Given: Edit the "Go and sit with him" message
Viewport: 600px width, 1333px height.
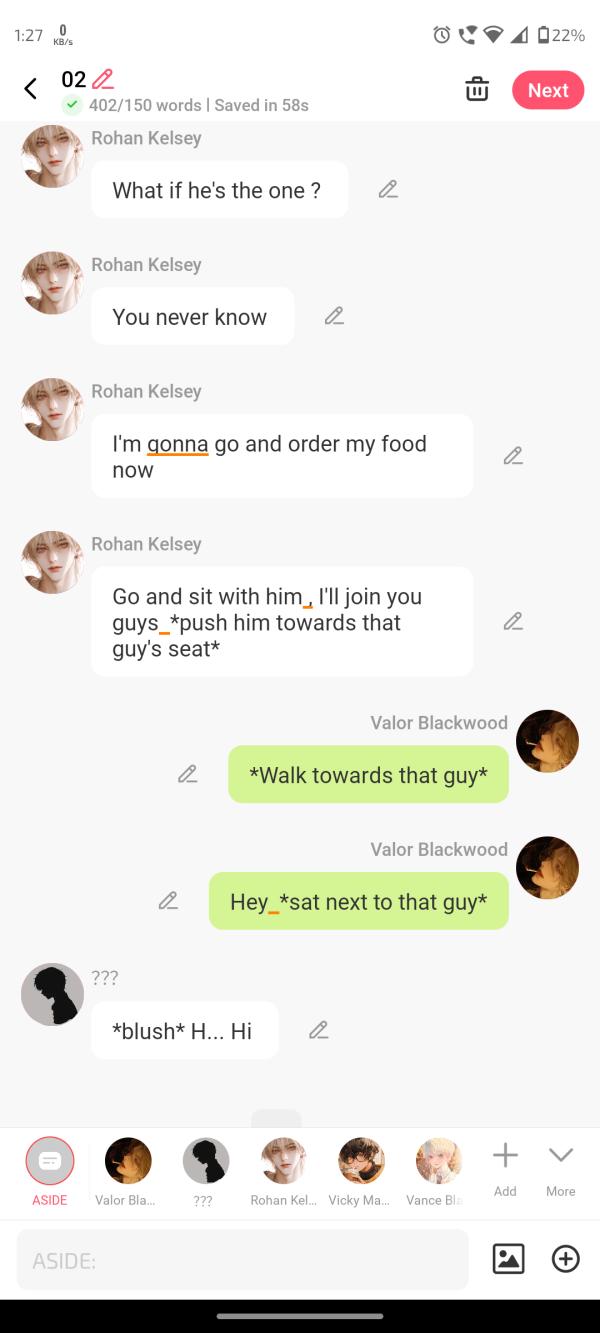Looking at the screenshot, I should pos(513,622).
